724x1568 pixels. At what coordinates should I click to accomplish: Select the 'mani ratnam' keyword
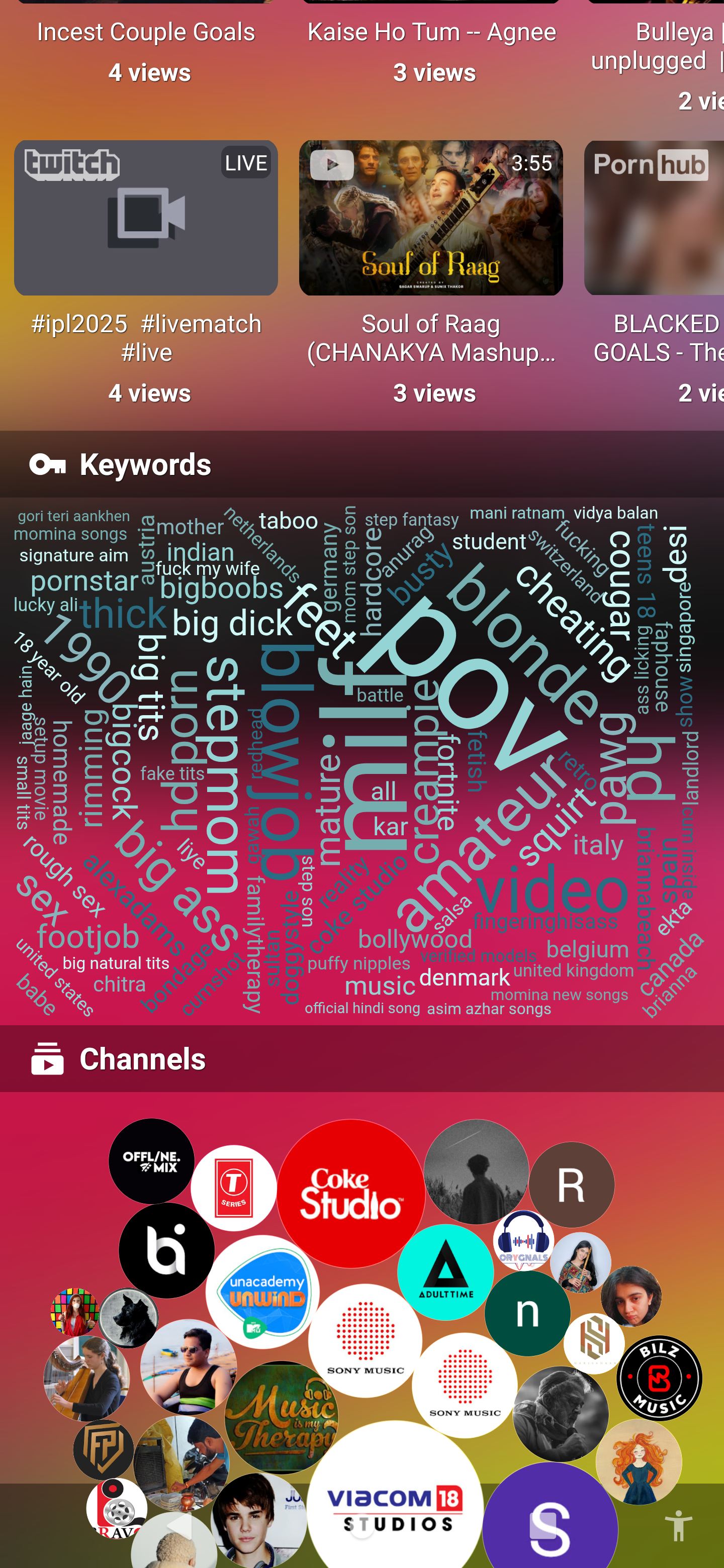pos(517,513)
